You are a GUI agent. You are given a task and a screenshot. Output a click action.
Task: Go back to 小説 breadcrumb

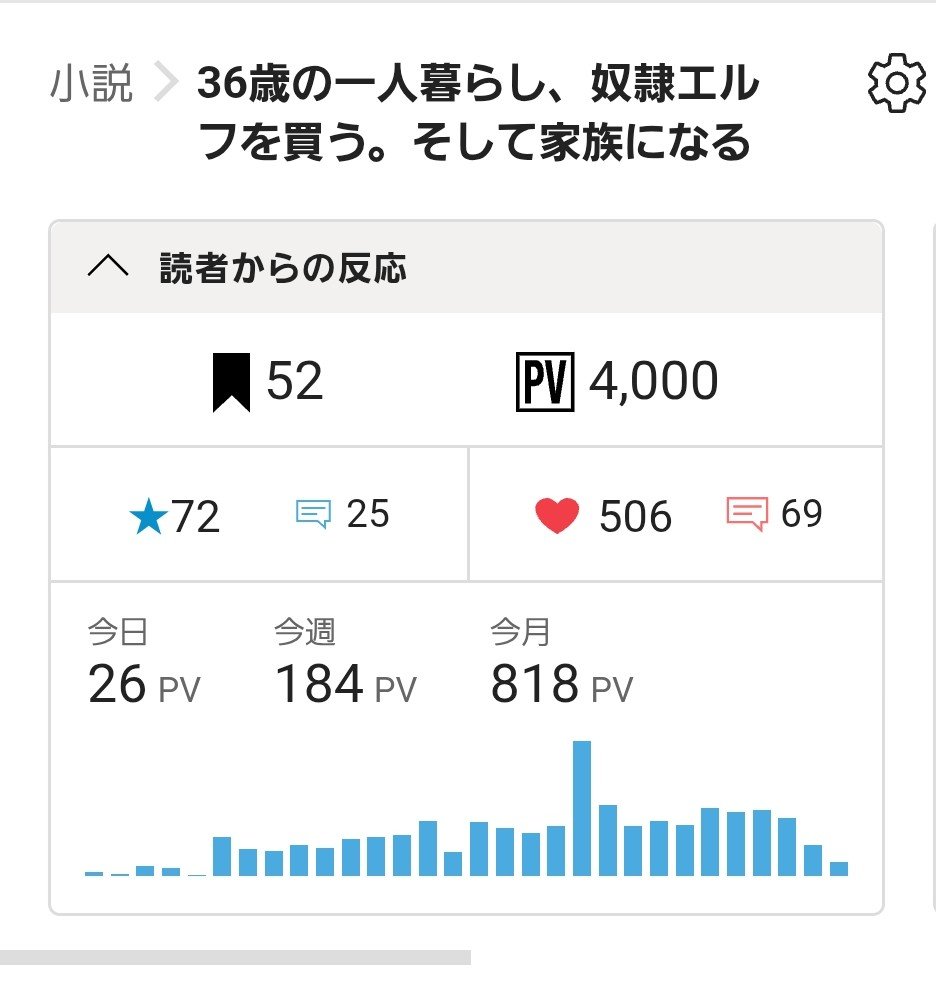pos(91,85)
